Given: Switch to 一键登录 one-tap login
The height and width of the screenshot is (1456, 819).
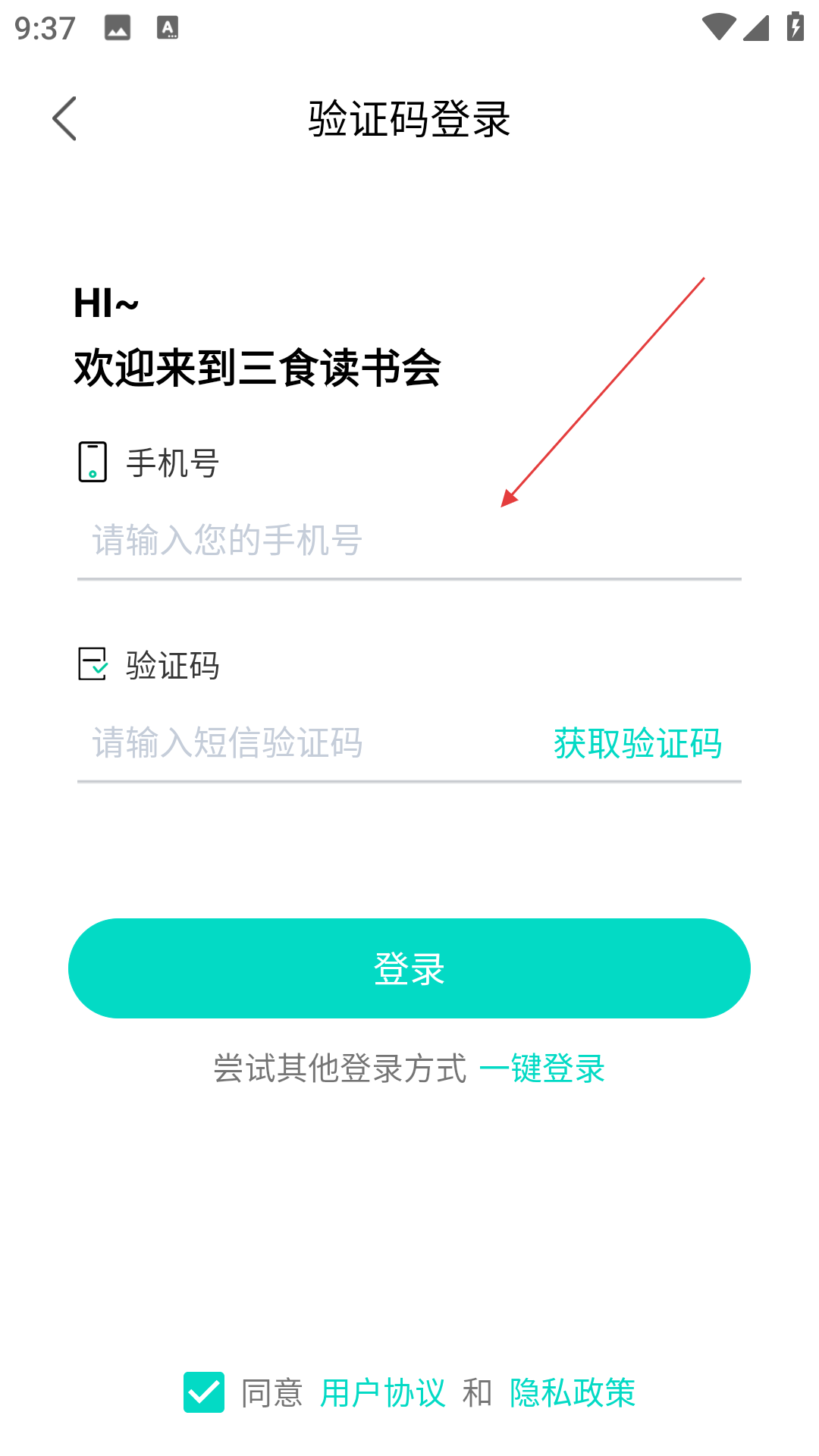Looking at the screenshot, I should [x=542, y=1068].
